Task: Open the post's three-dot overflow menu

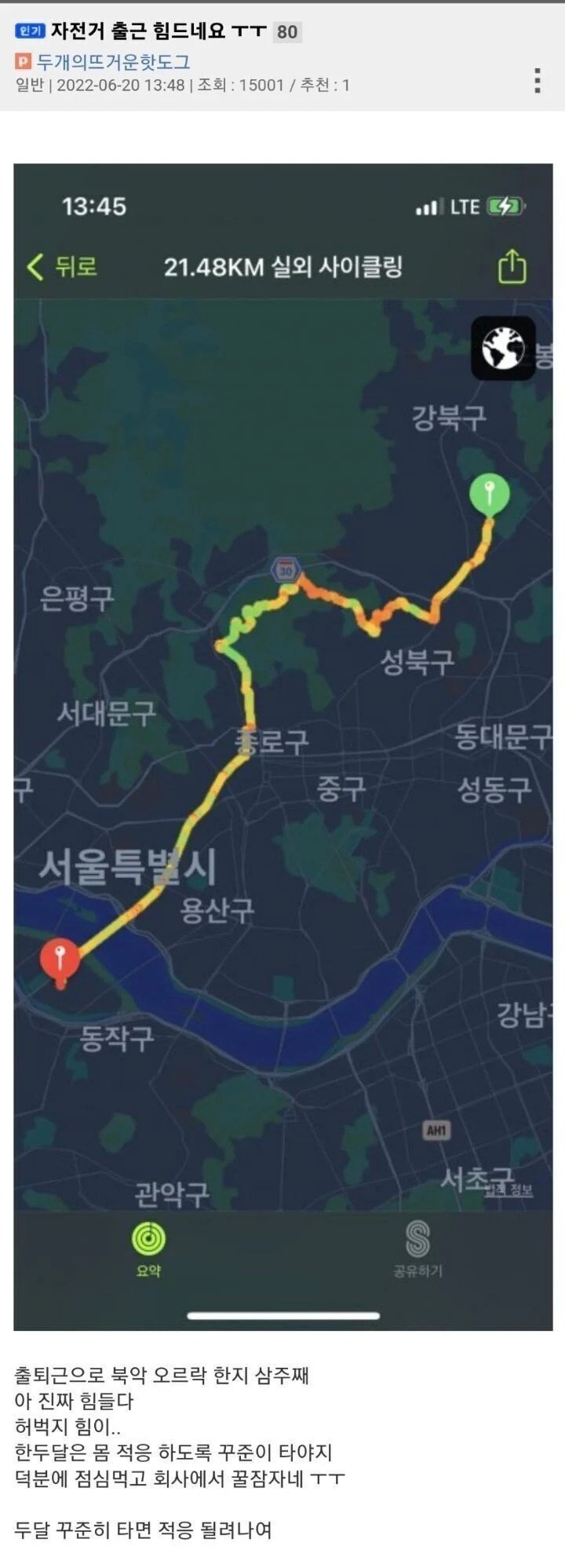Action: point(538,81)
